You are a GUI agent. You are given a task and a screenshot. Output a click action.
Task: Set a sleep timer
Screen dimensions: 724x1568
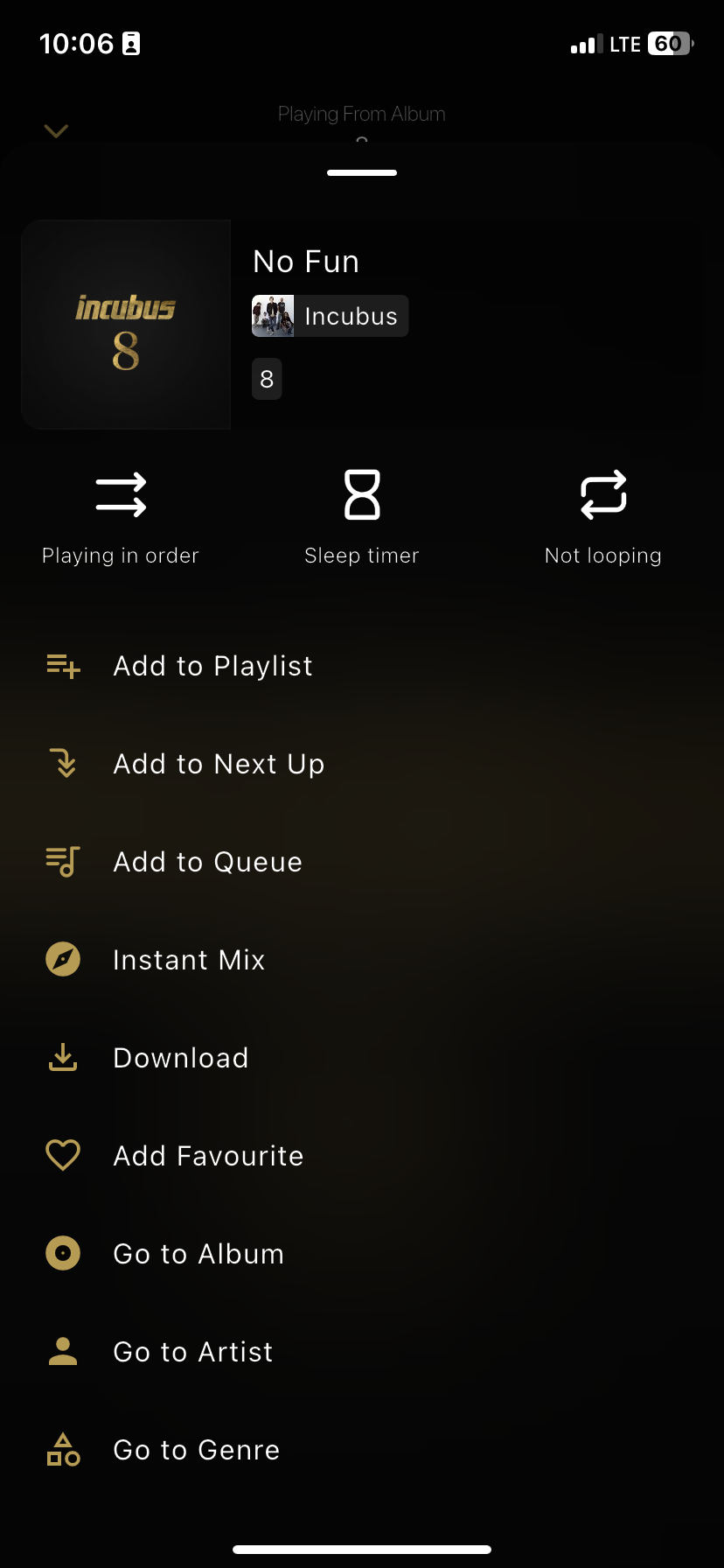pos(361,515)
